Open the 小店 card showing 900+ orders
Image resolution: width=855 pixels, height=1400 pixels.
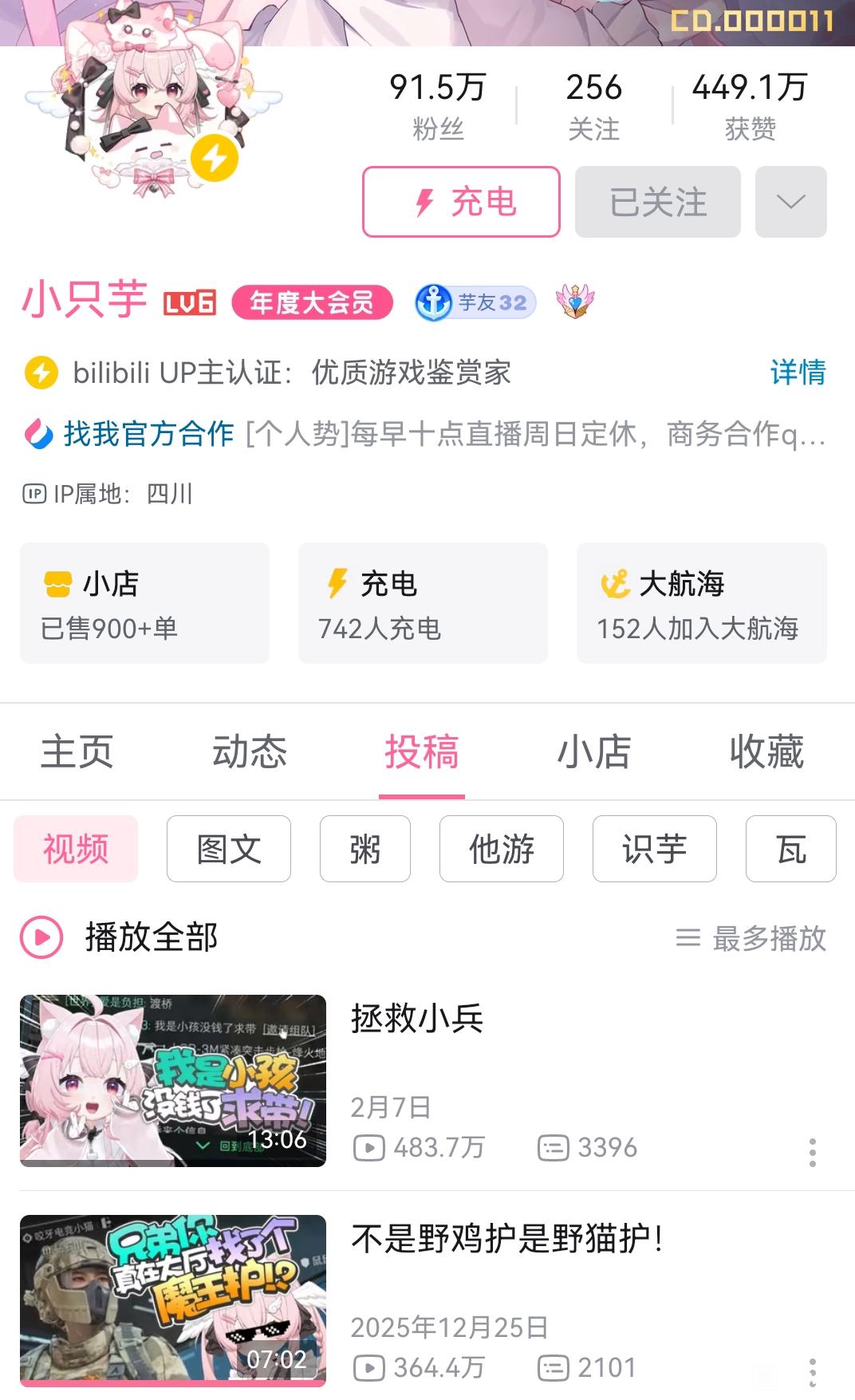click(x=144, y=603)
